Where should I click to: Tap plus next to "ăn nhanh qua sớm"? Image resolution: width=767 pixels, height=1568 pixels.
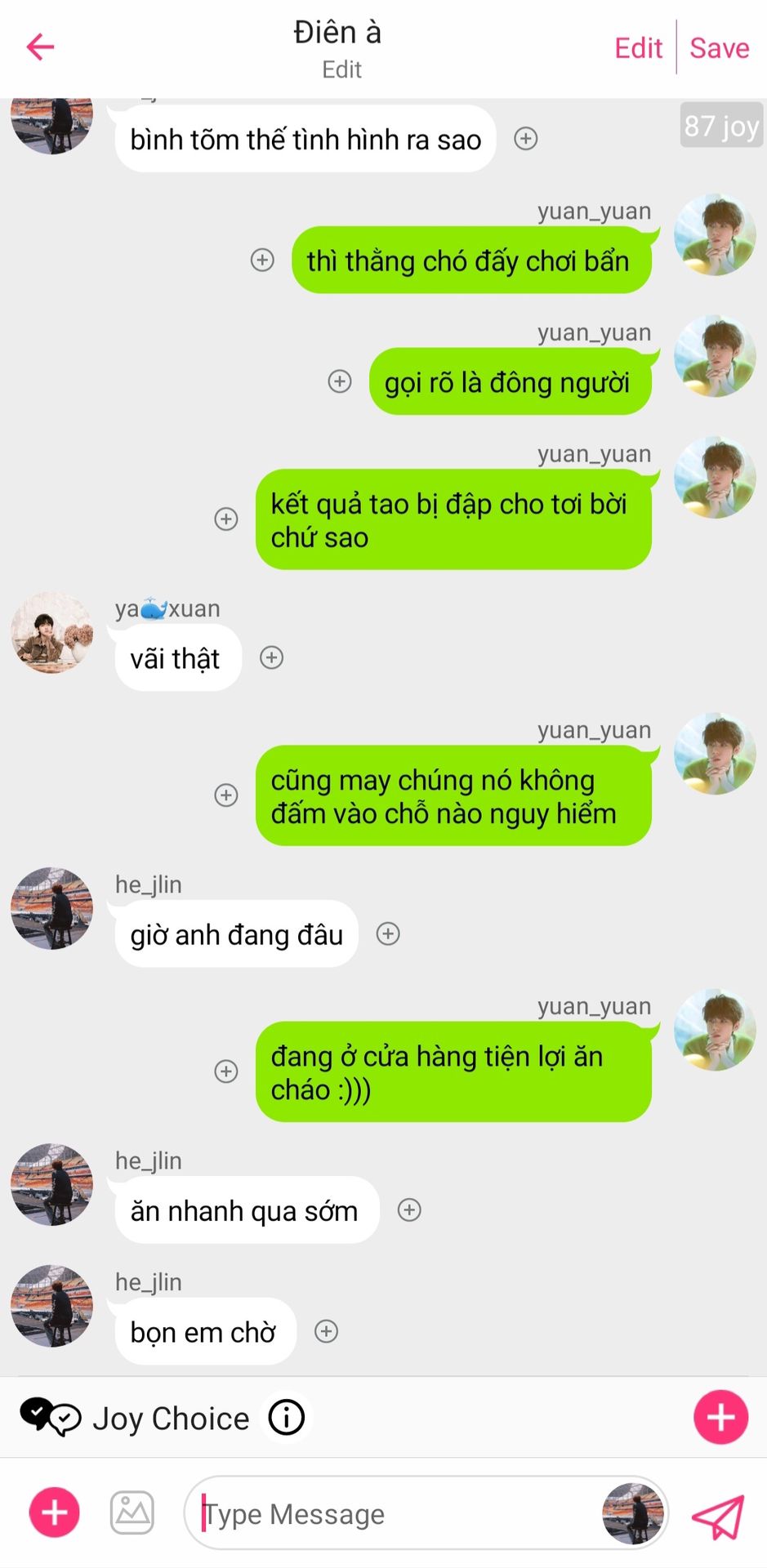[409, 1209]
